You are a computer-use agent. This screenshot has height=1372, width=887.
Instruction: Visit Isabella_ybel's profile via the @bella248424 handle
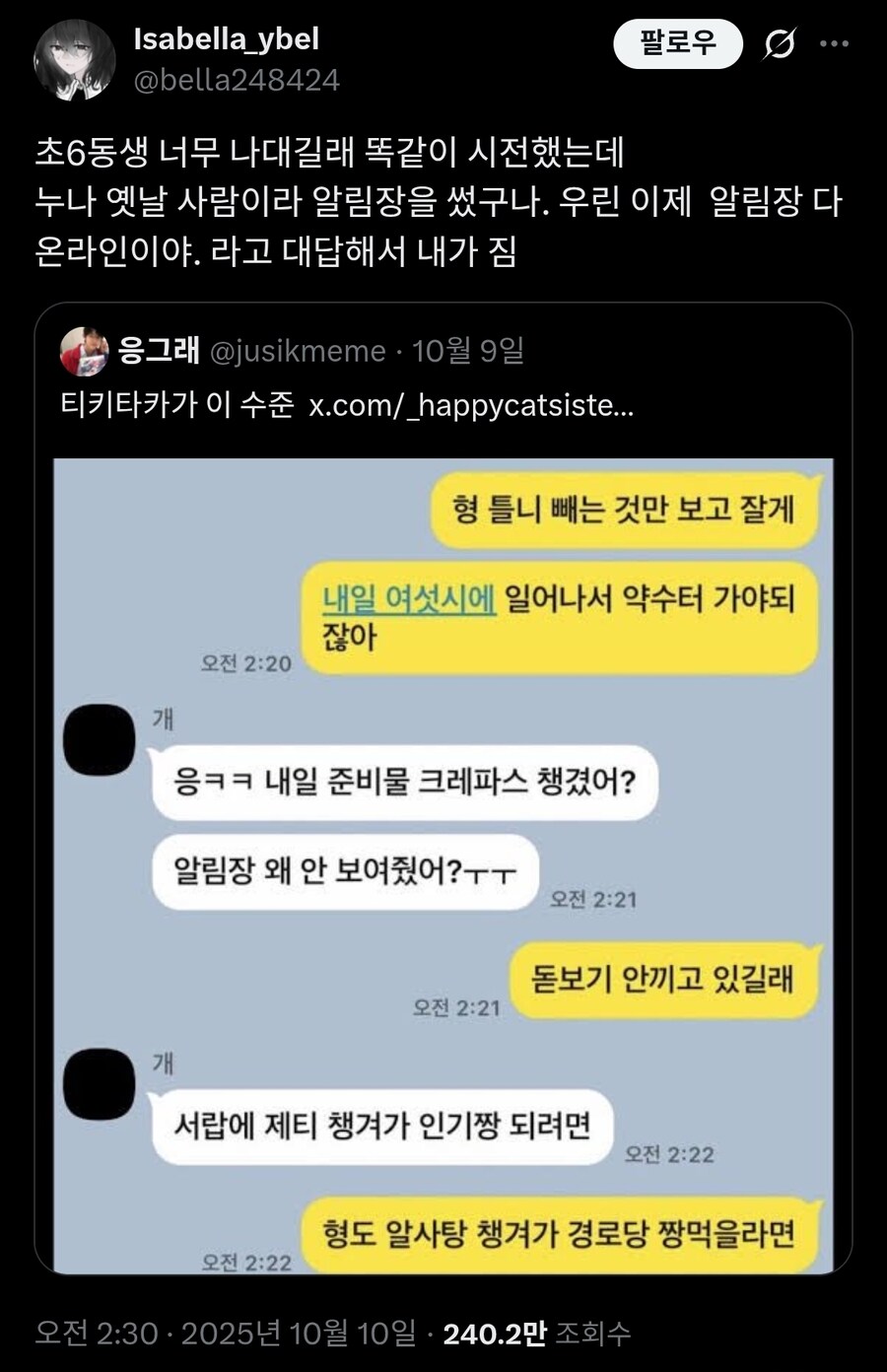[x=237, y=80]
